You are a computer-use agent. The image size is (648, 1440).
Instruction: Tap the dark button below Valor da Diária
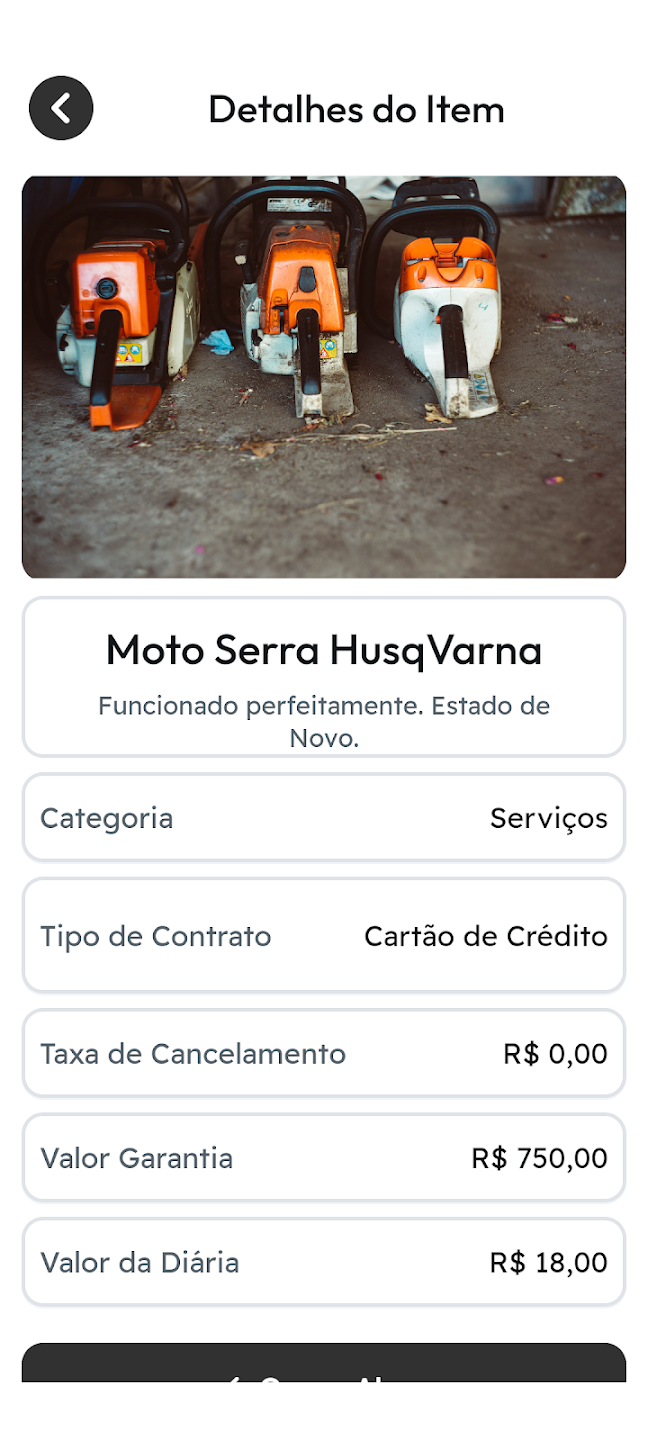tap(324, 1363)
